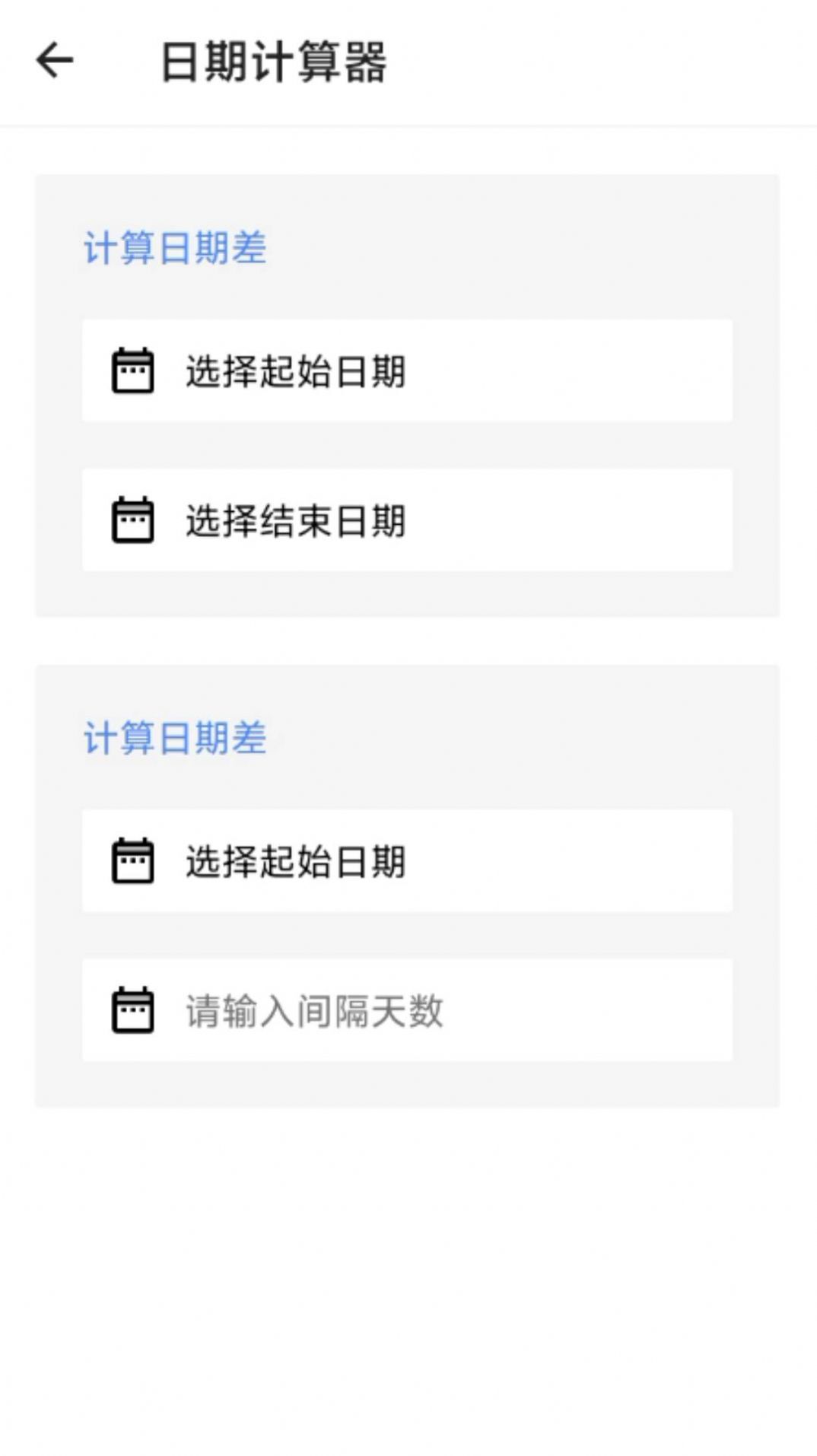This screenshot has width=817, height=1456.
Task: Expand the start date picker in upper card
Action: coord(407,370)
